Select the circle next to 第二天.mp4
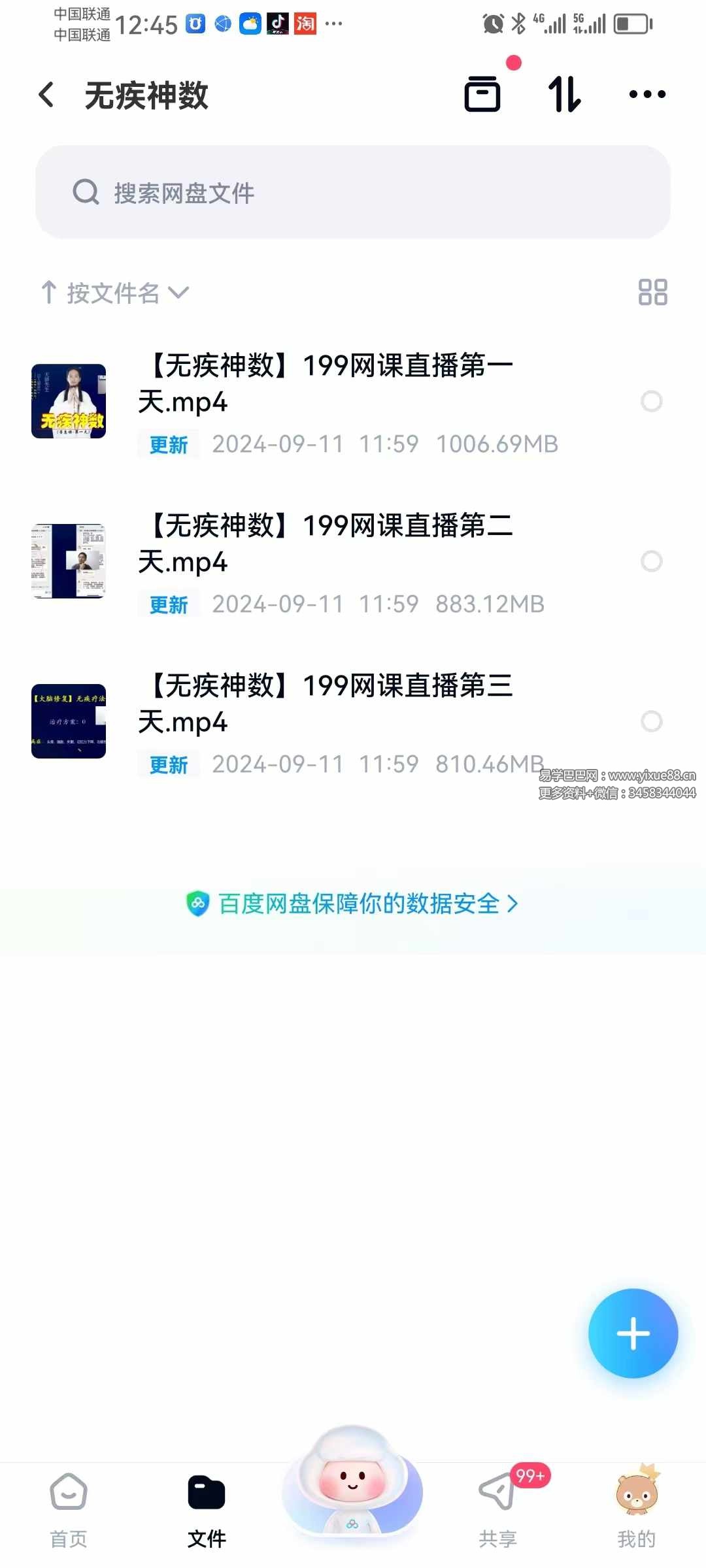706x1568 pixels. pos(652,561)
